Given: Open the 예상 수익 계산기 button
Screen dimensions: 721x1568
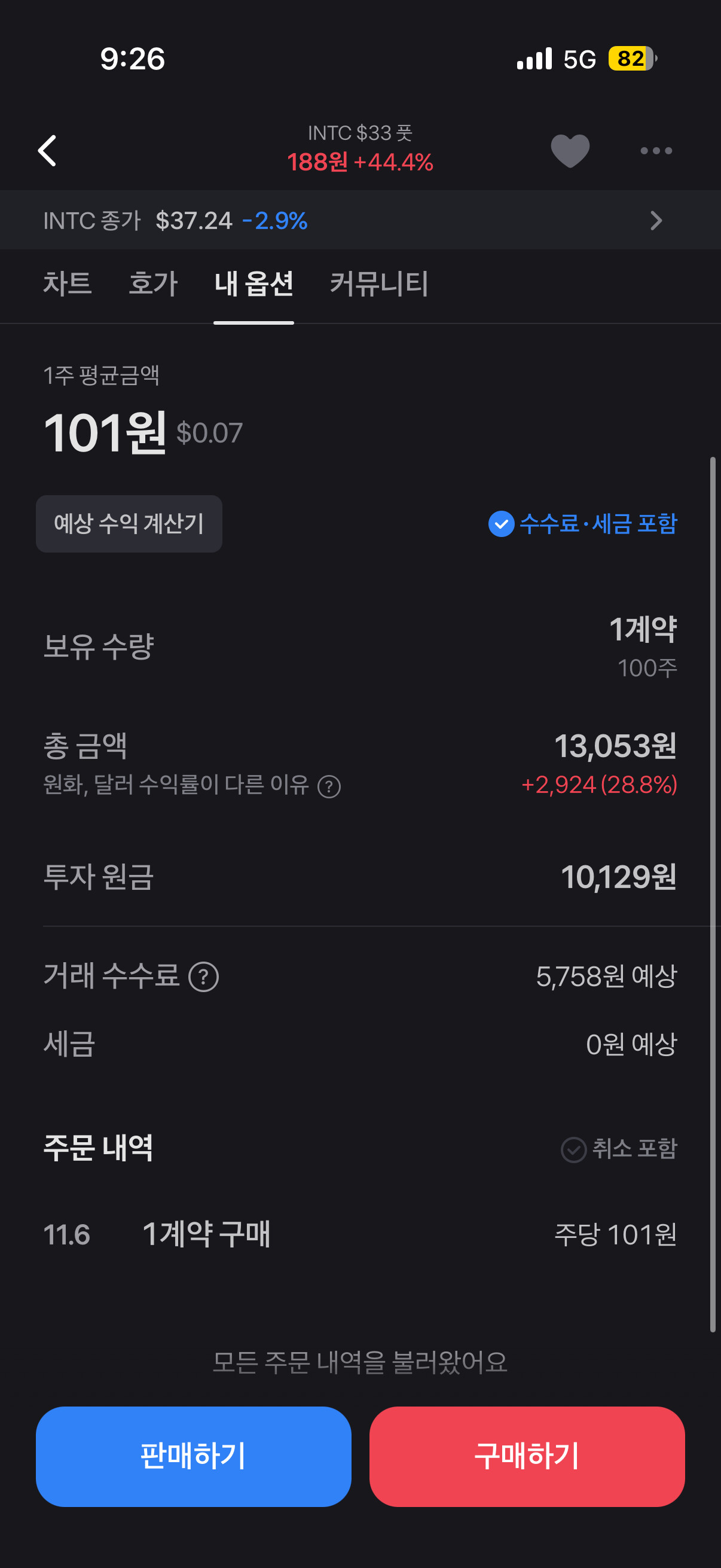Looking at the screenshot, I should pyautogui.click(x=129, y=523).
